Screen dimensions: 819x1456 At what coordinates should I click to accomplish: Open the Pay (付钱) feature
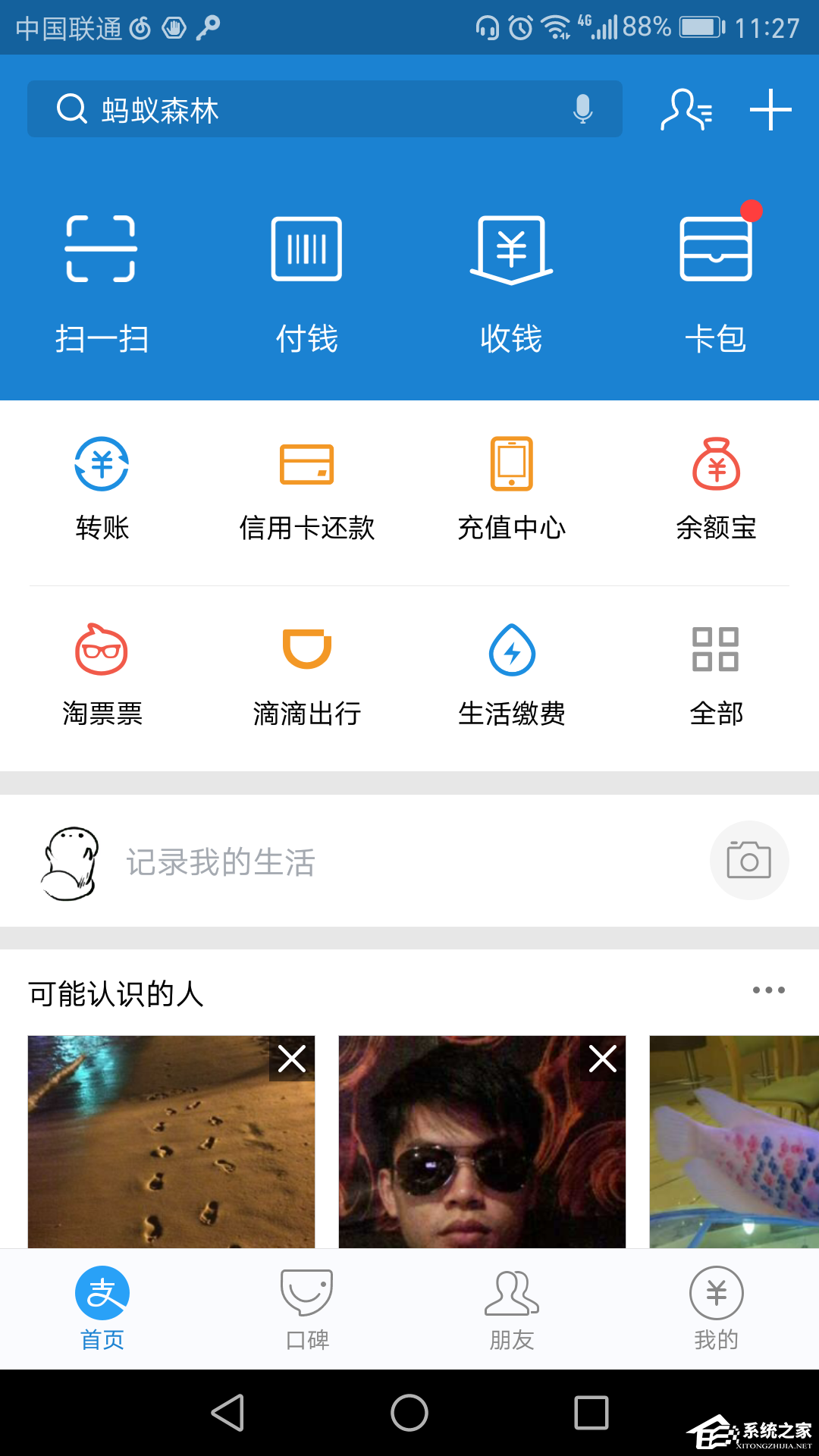click(306, 281)
